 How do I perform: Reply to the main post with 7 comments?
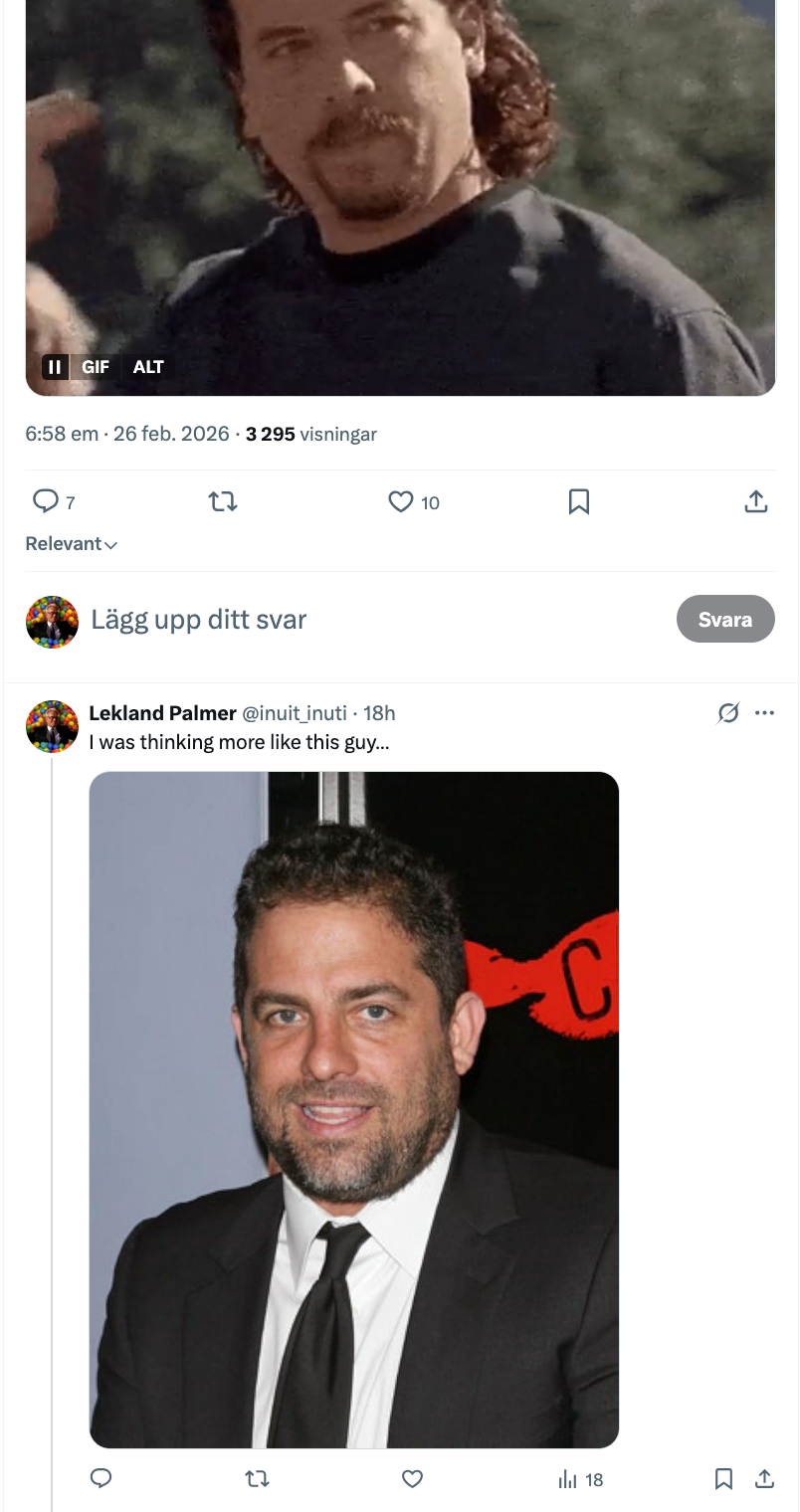[x=46, y=502]
